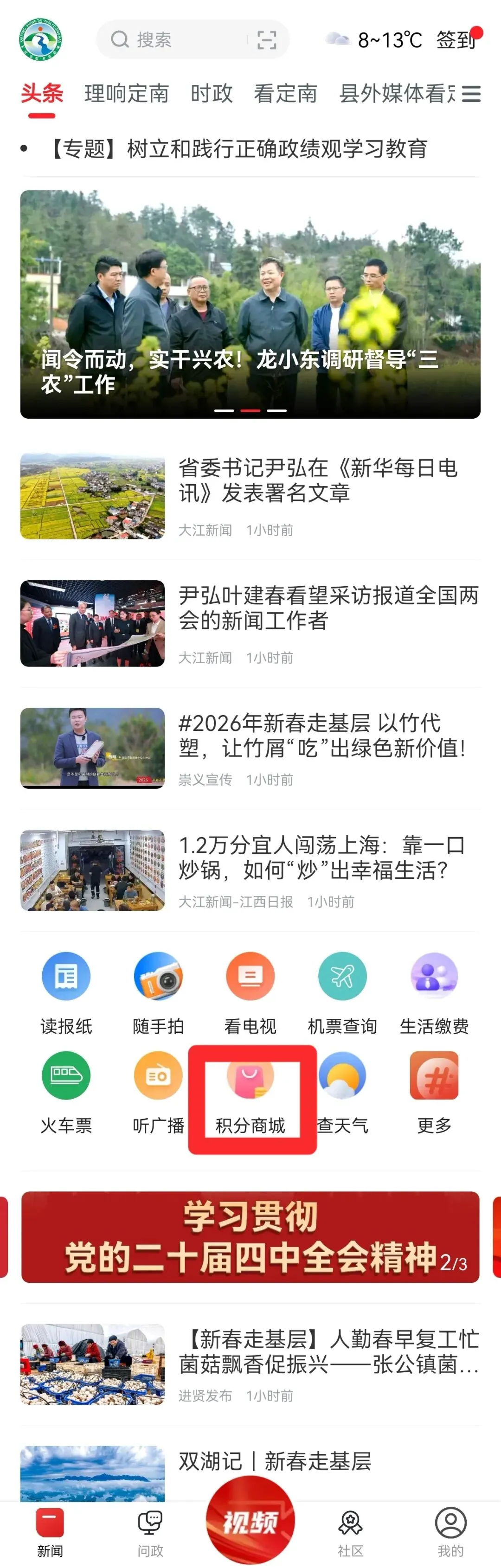Open the 龙小东调研督导 banner story
This screenshot has height=1568, width=501.
250,304
